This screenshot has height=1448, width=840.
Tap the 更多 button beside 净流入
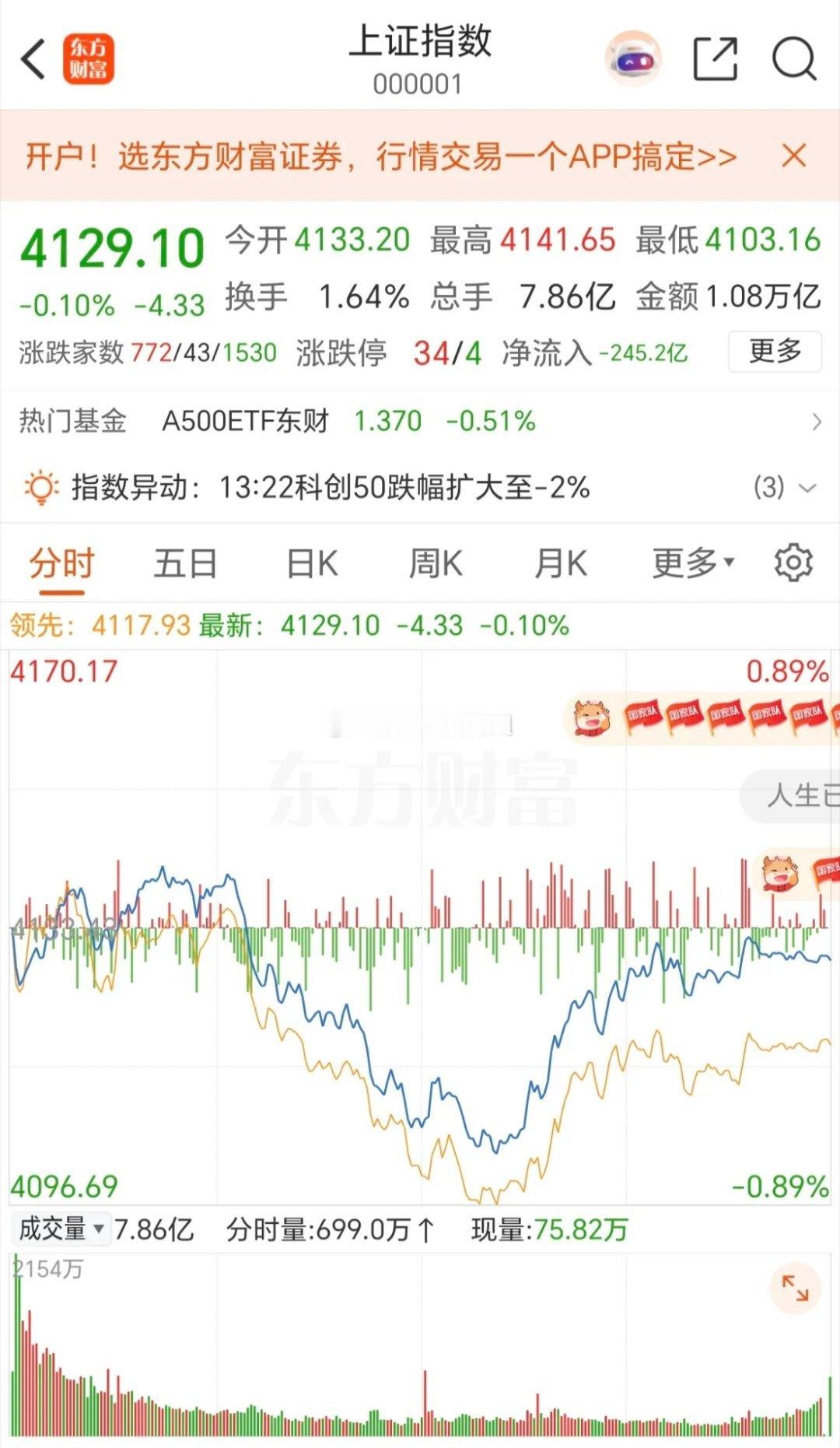pos(774,352)
